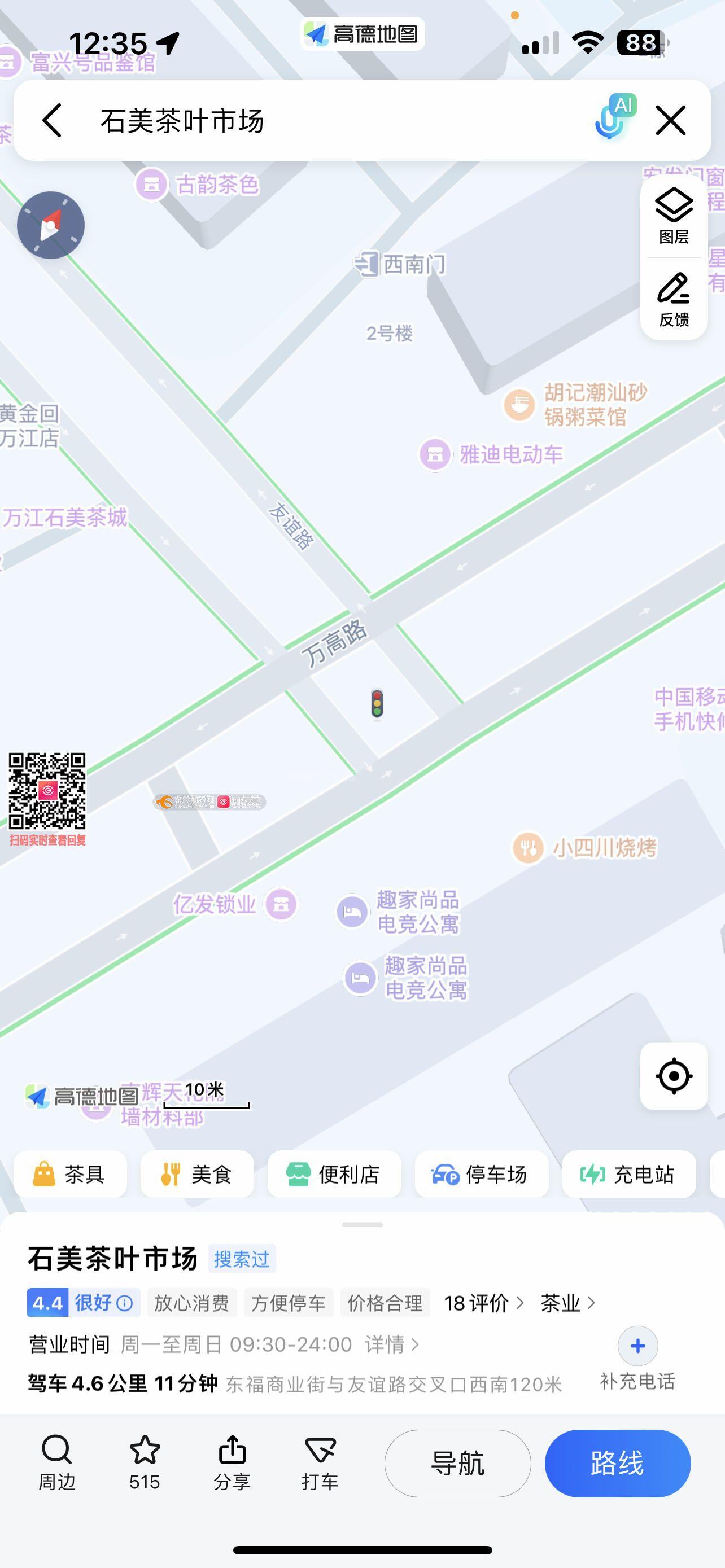
Task: Go back with the left arrow
Action: [x=53, y=120]
